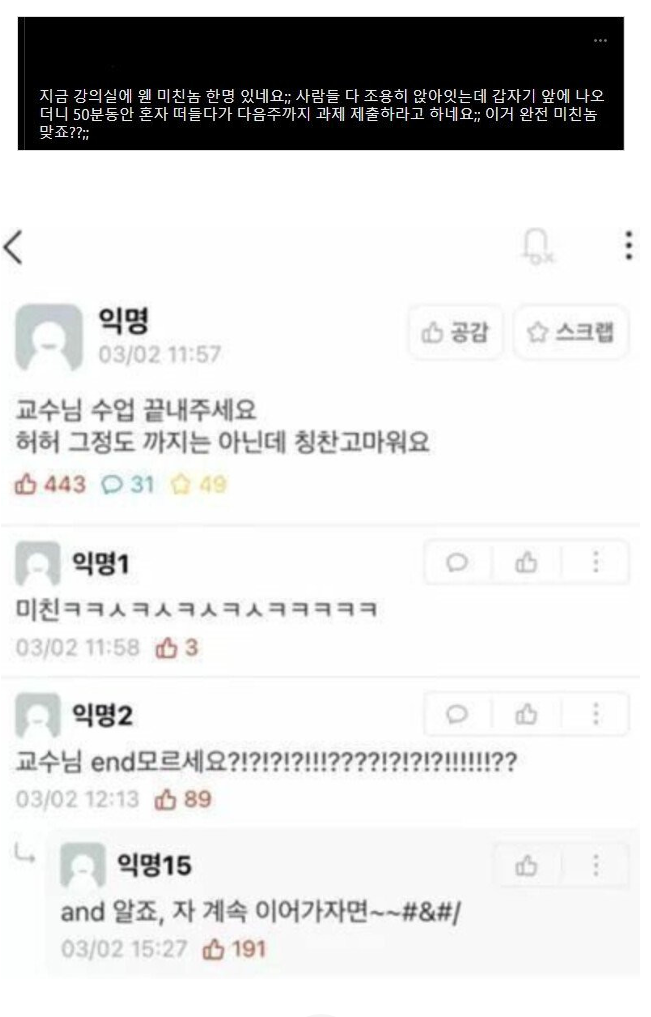The height and width of the screenshot is (1017, 651).
Task: Reply to 익명2's comment
Action: point(457,714)
